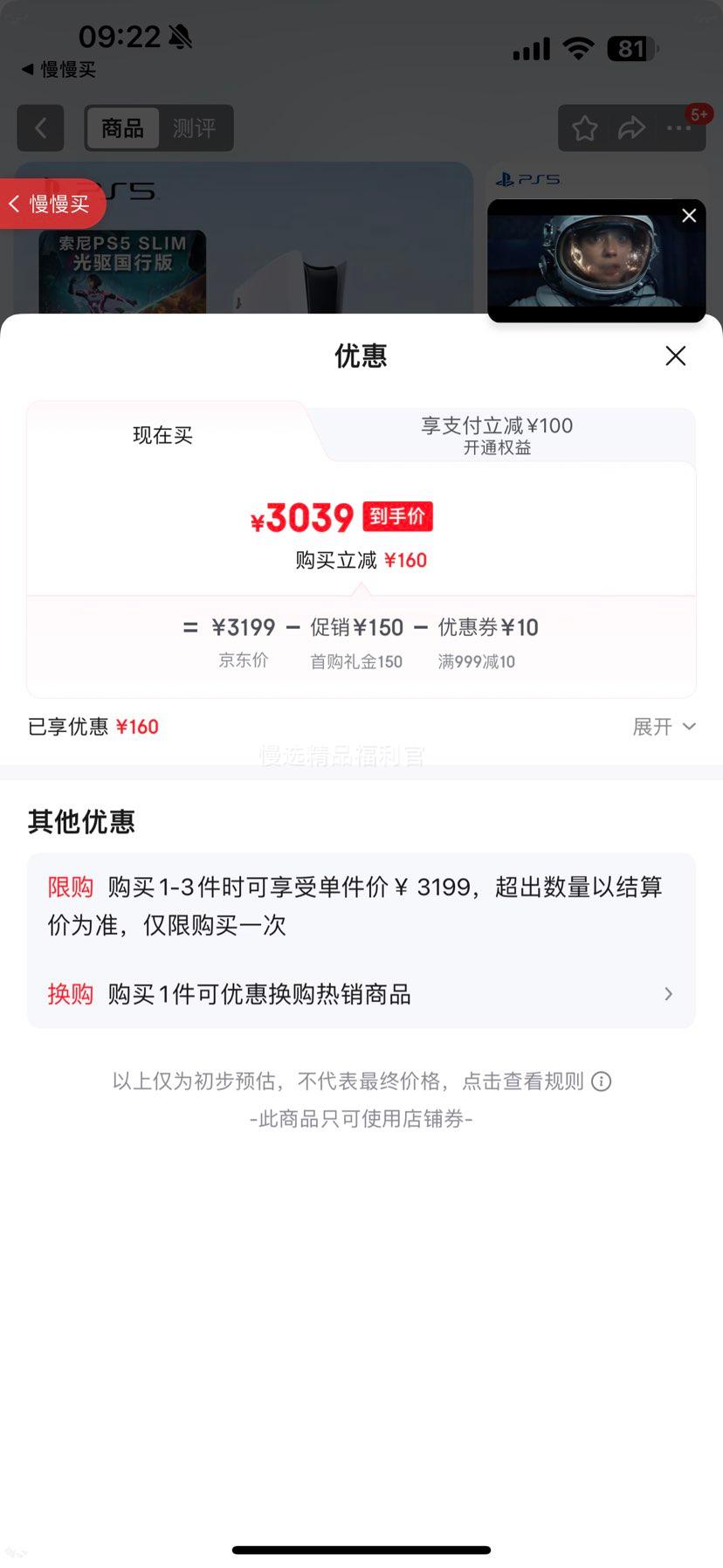723x1568 pixels.
Task: Tap the info icon beside 点击查看规则
Action: (x=601, y=1081)
